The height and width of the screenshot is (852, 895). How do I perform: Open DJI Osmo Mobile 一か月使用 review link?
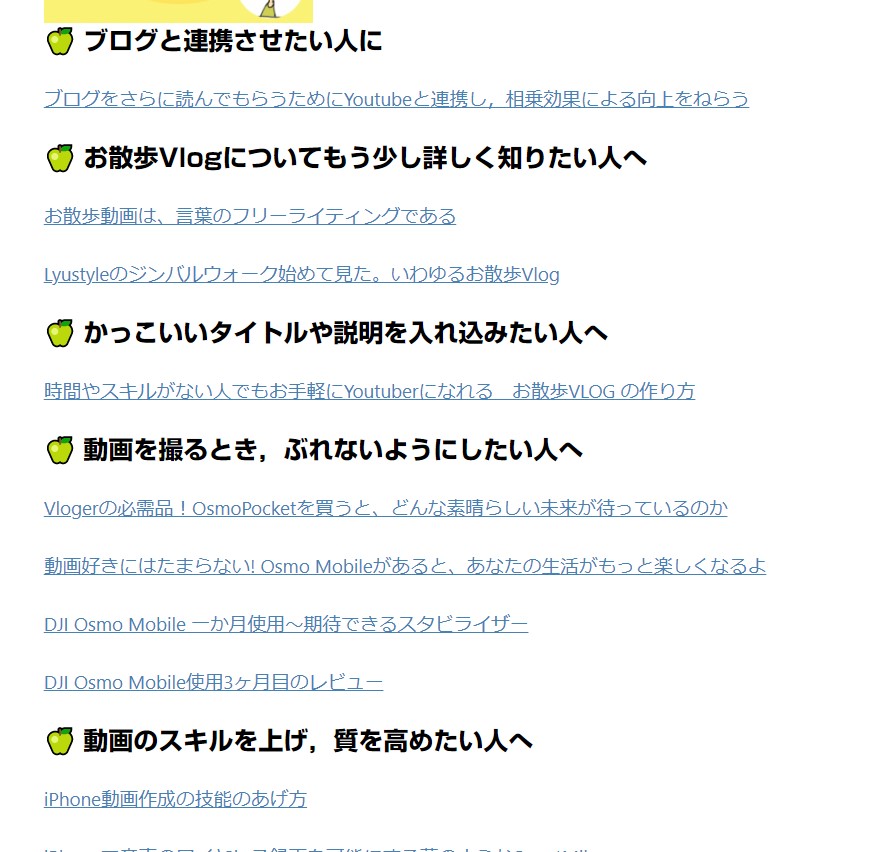(x=286, y=624)
